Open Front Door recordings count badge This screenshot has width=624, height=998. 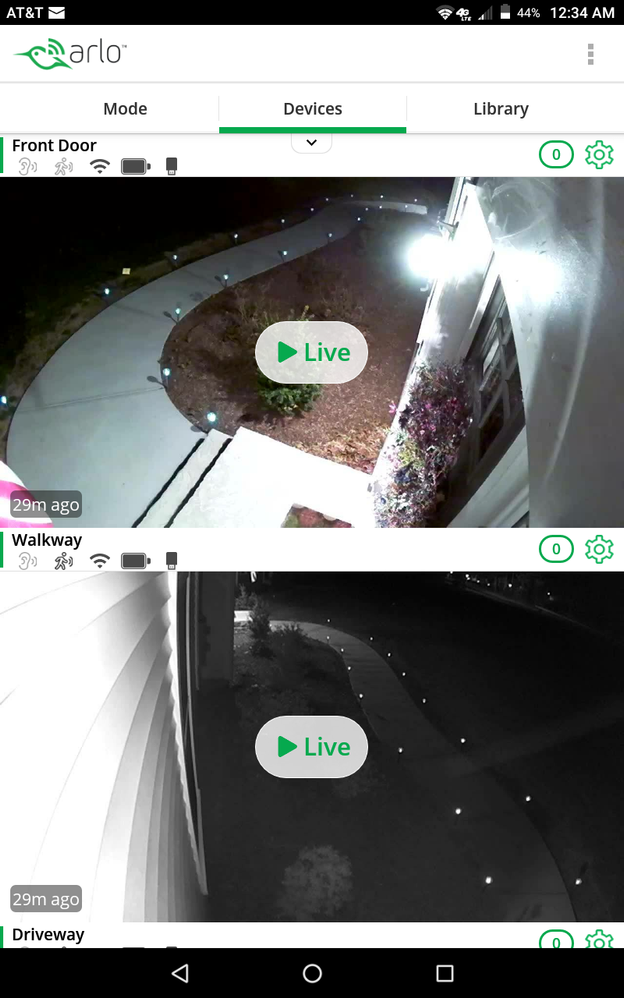pyautogui.click(x=556, y=155)
